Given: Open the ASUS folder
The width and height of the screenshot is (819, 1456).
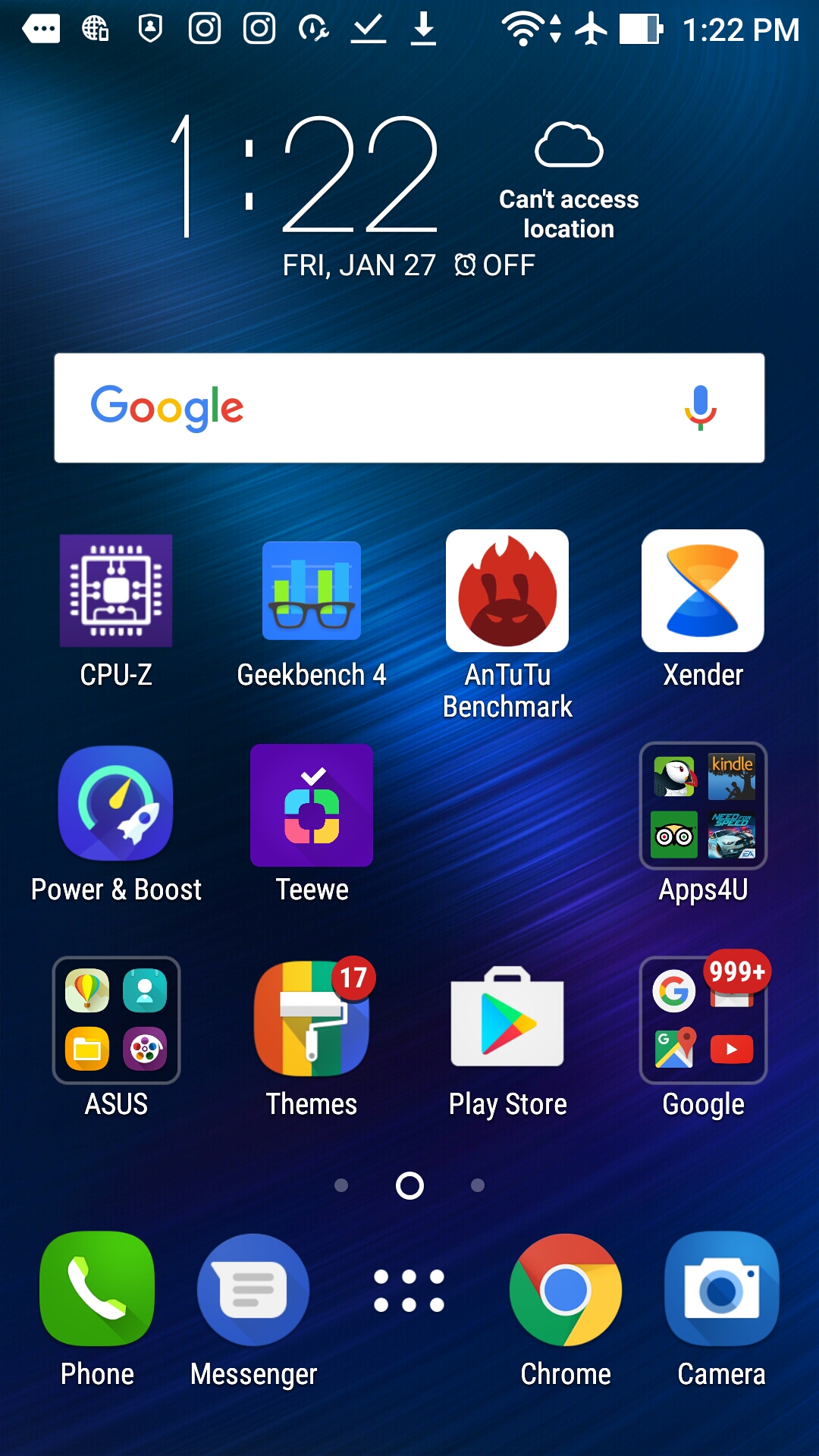Looking at the screenshot, I should click(116, 1020).
